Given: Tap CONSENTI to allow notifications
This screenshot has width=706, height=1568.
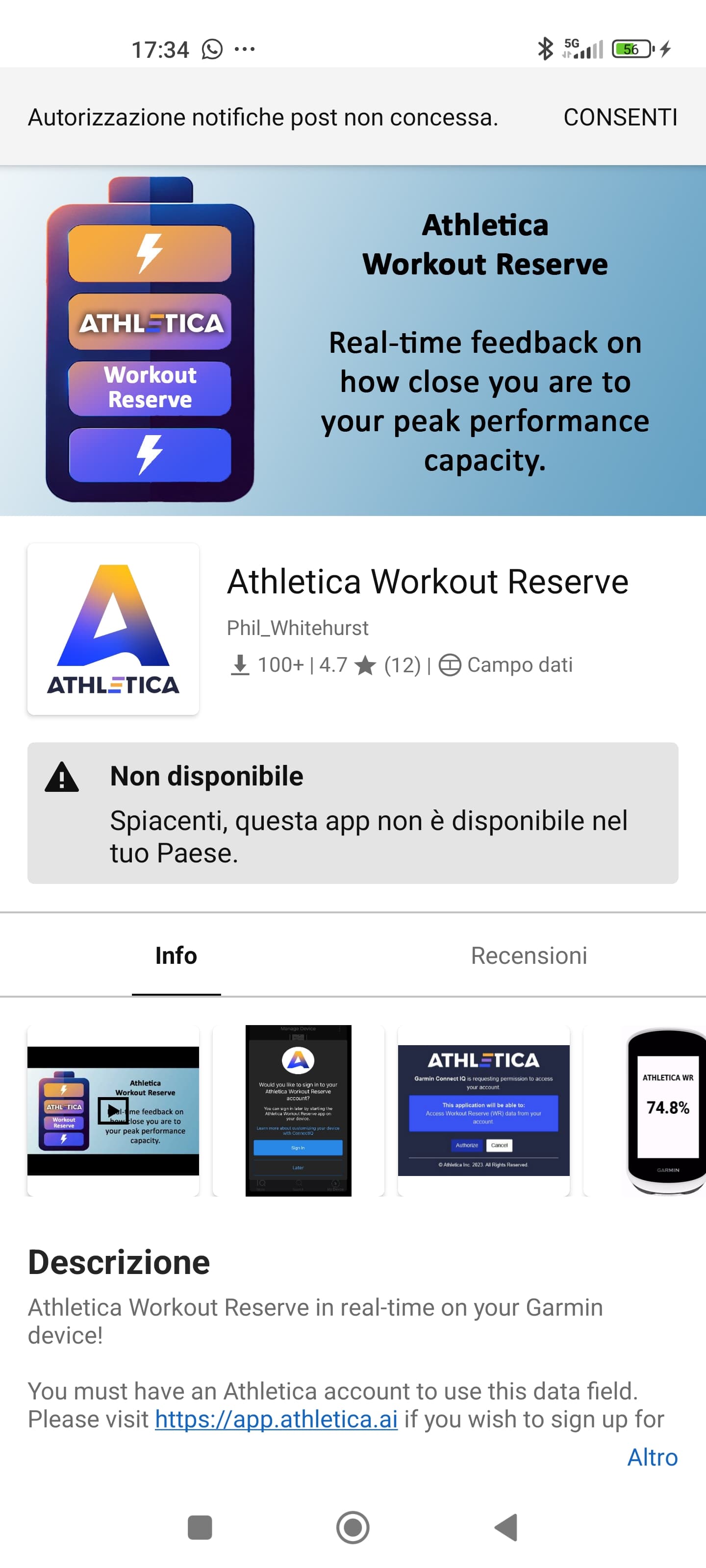Looking at the screenshot, I should (620, 117).
